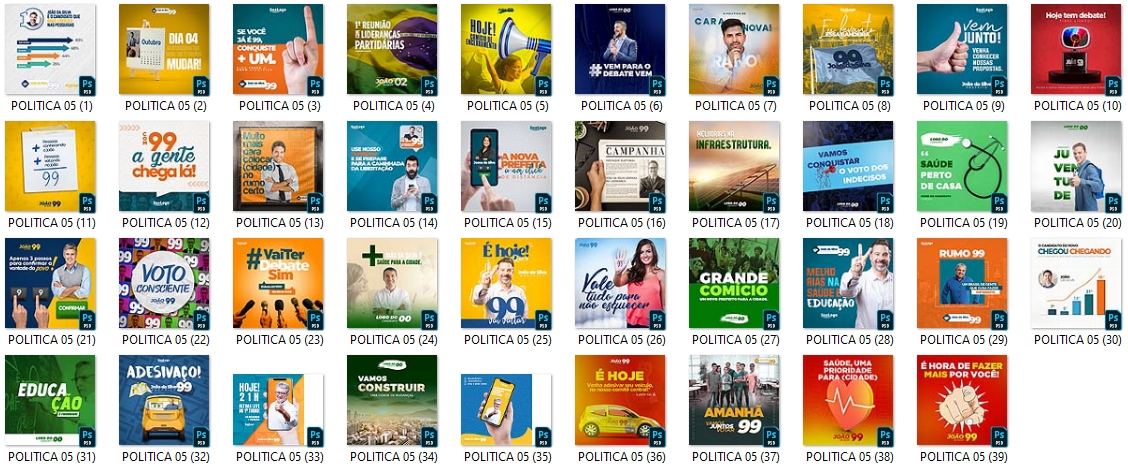Select the file POLITICA 05 (11)
The width and height of the screenshot is (1128, 467).
tap(50, 167)
